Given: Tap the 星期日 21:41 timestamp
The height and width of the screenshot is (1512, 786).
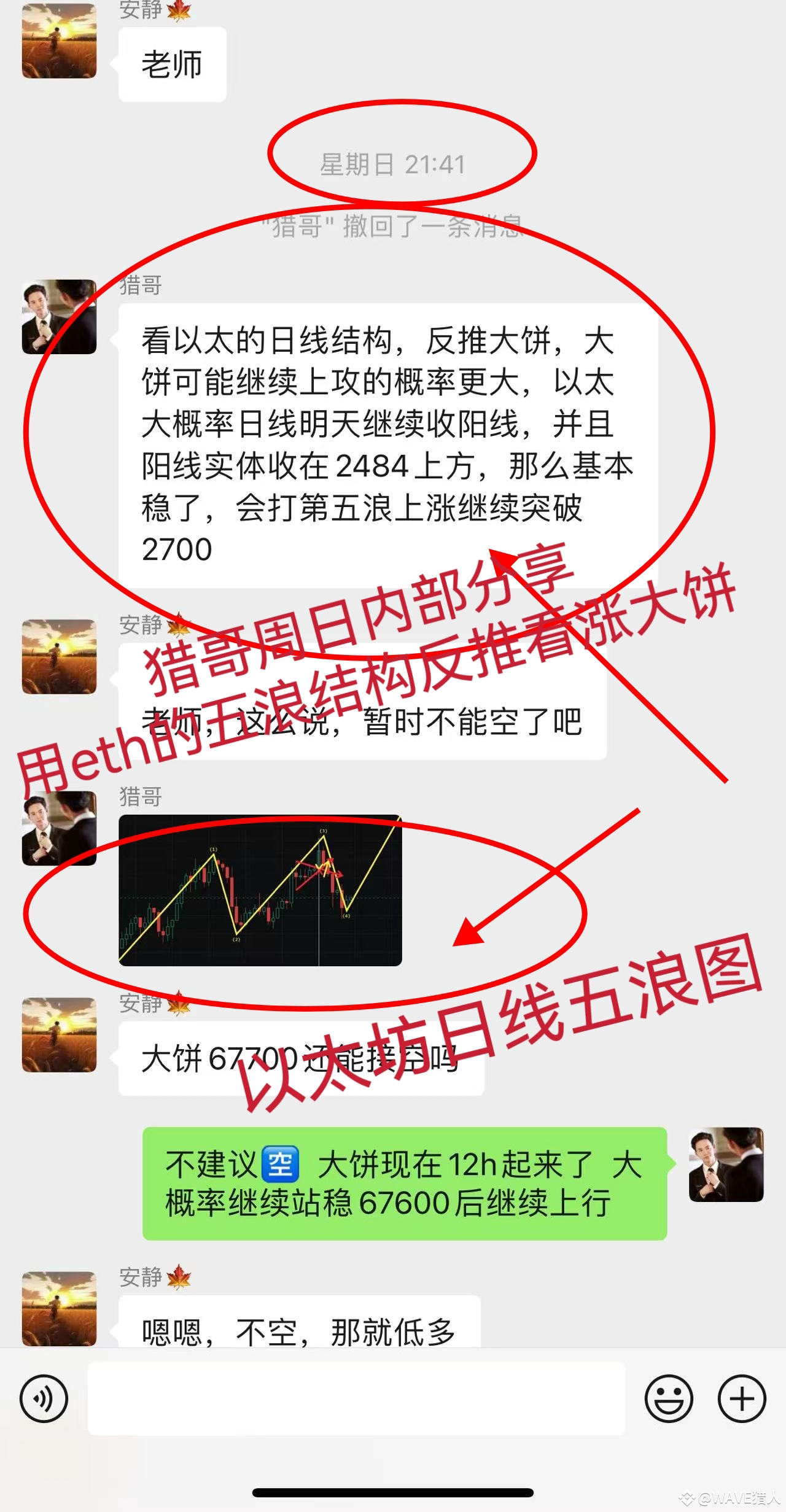Looking at the screenshot, I should (x=393, y=165).
